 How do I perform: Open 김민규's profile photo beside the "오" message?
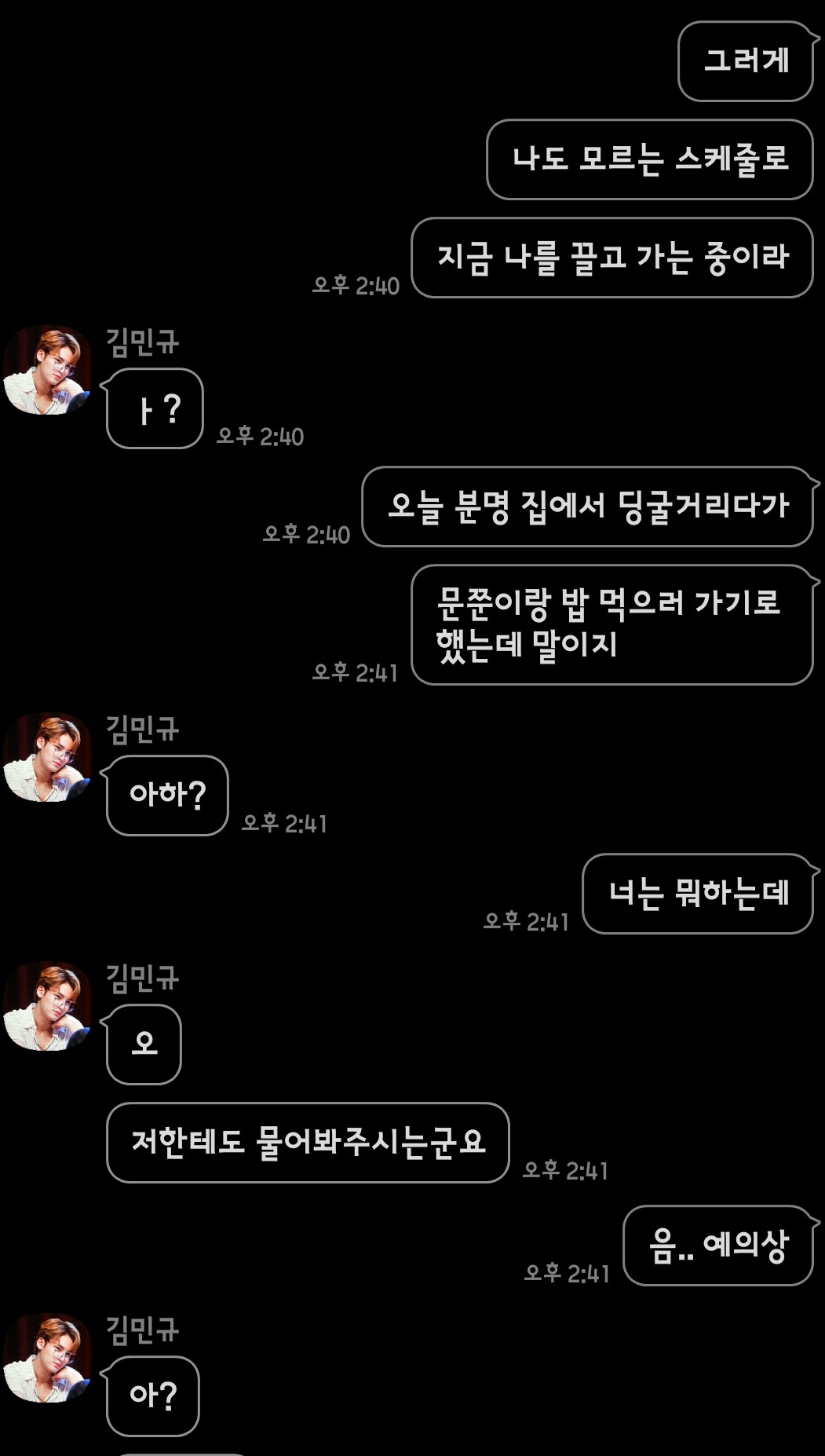pyautogui.click(x=48, y=1006)
